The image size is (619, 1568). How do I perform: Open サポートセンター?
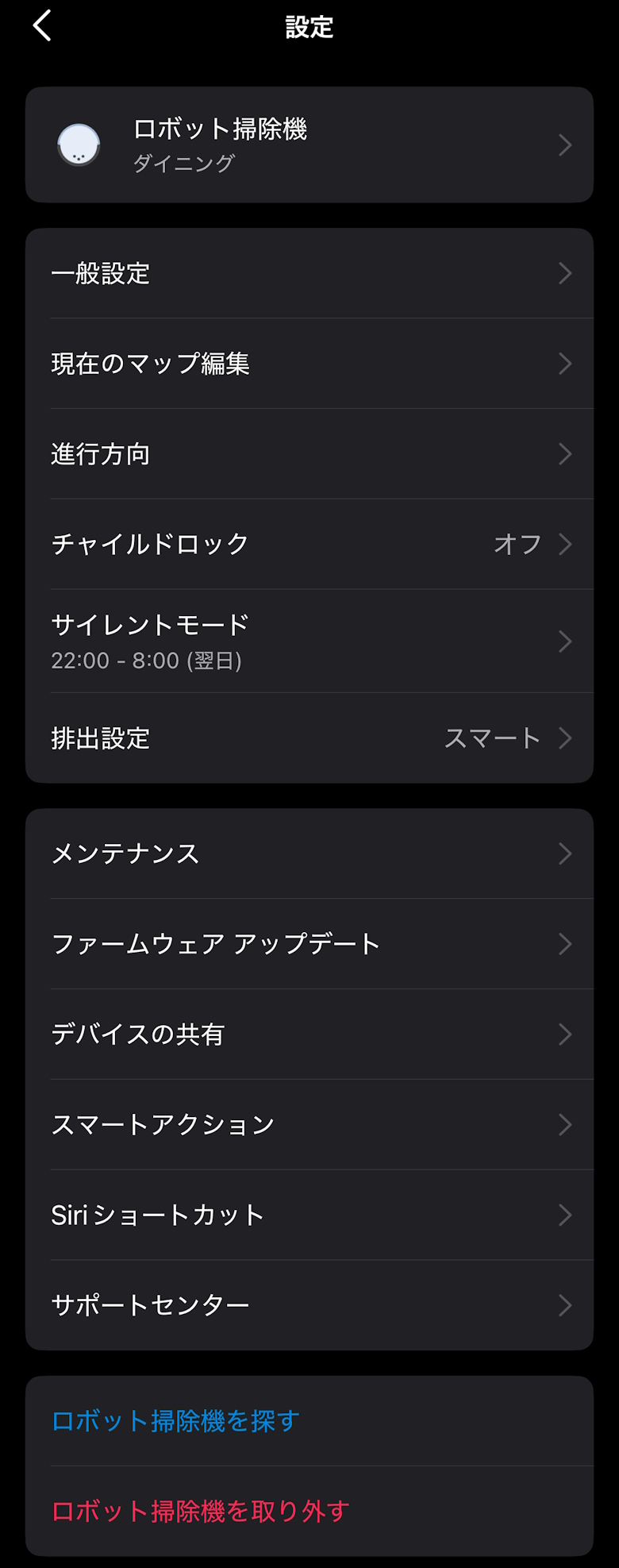click(309, 1305)
